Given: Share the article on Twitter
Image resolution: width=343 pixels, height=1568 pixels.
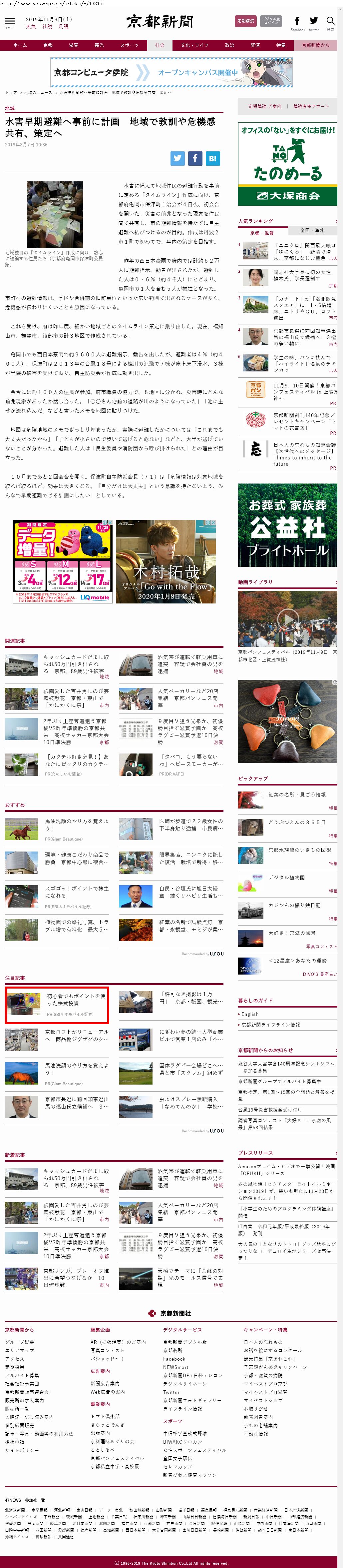Looking at the screenshot, I should [x=177, y=158].
